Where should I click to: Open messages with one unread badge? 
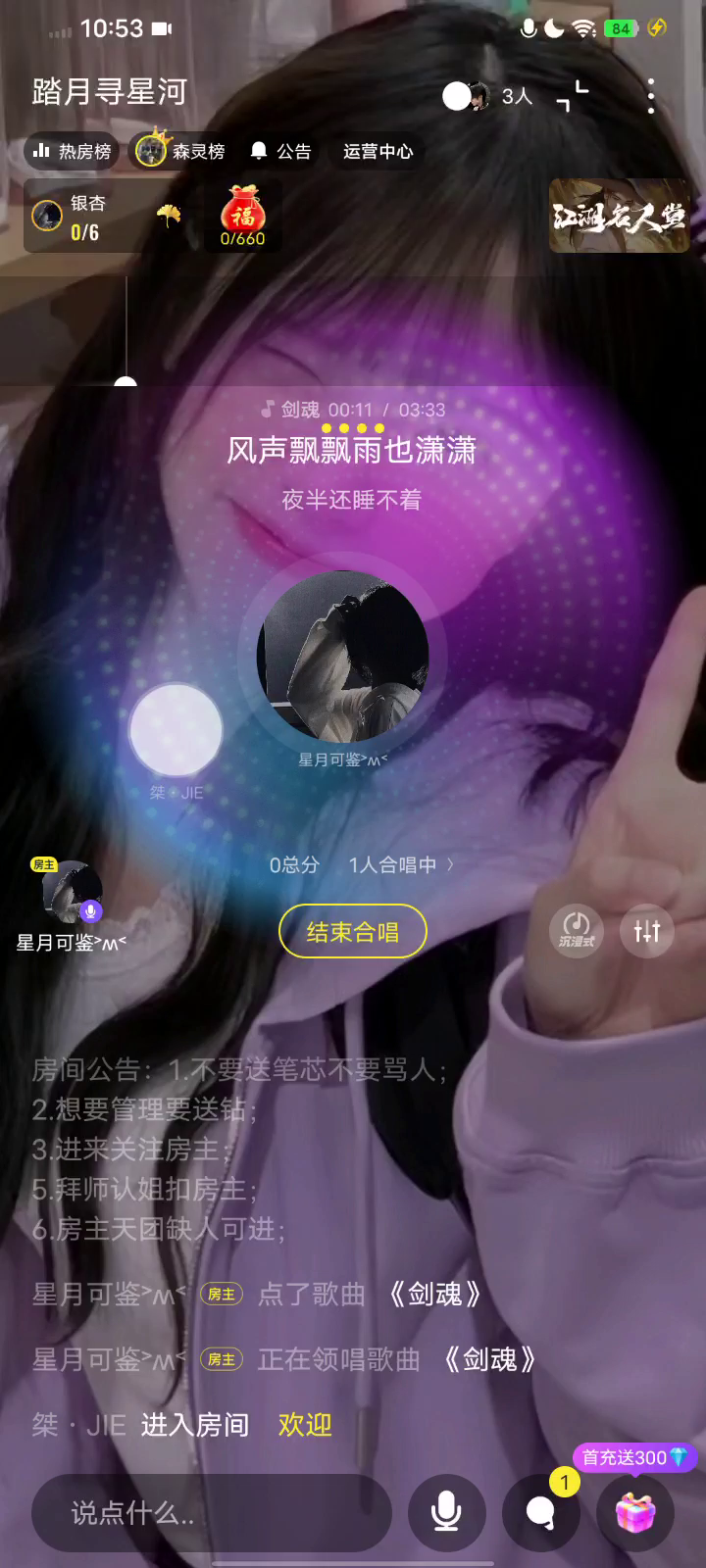541,1513
